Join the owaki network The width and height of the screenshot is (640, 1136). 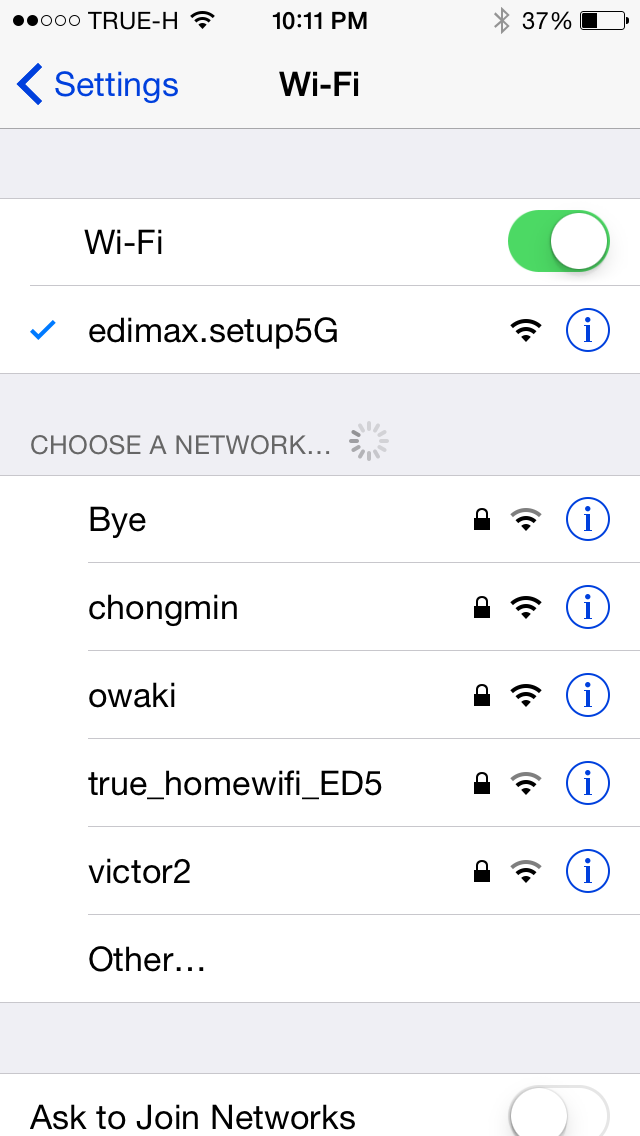click(320, 696)
